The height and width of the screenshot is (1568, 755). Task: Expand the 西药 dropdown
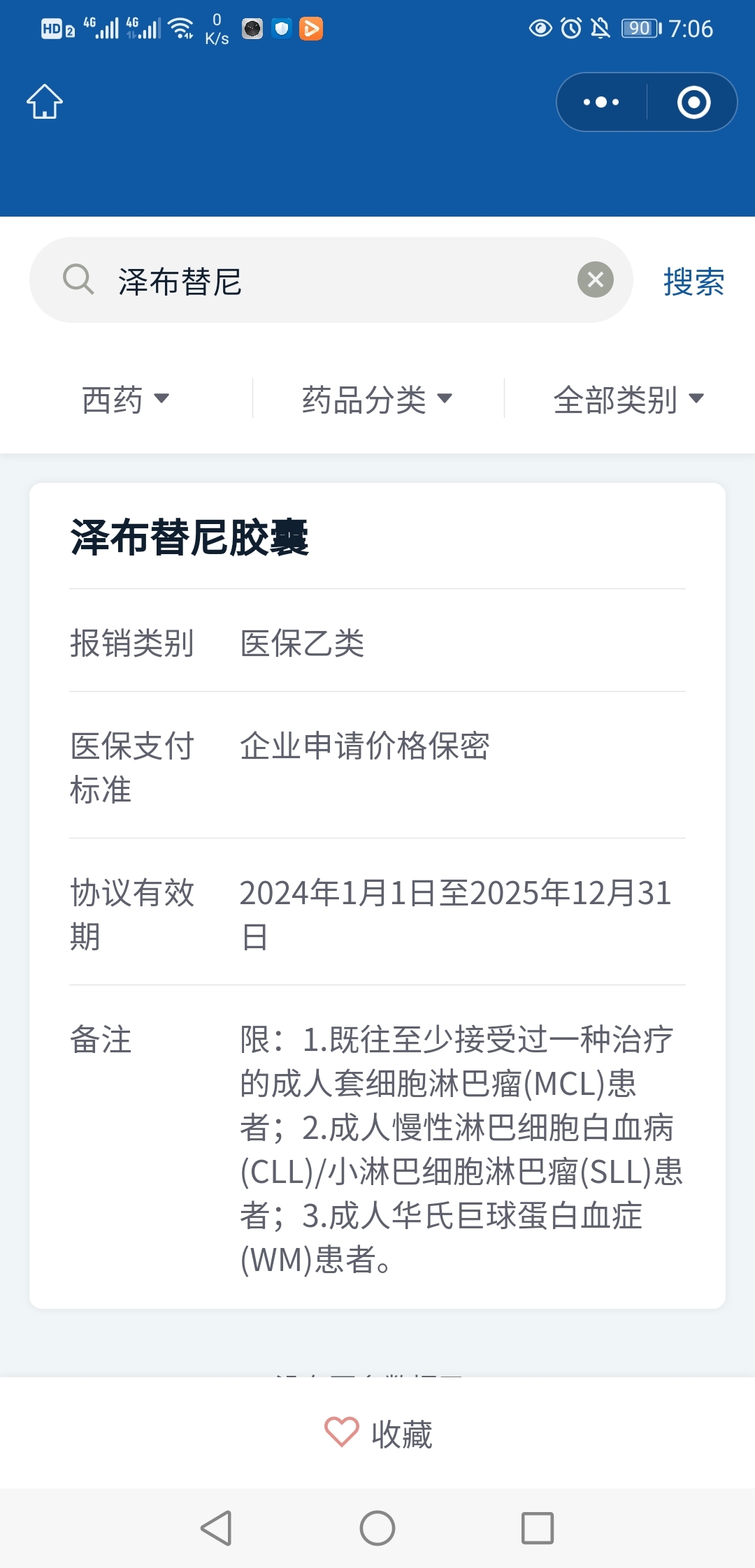pyautogui.click(x=126, y=399)
